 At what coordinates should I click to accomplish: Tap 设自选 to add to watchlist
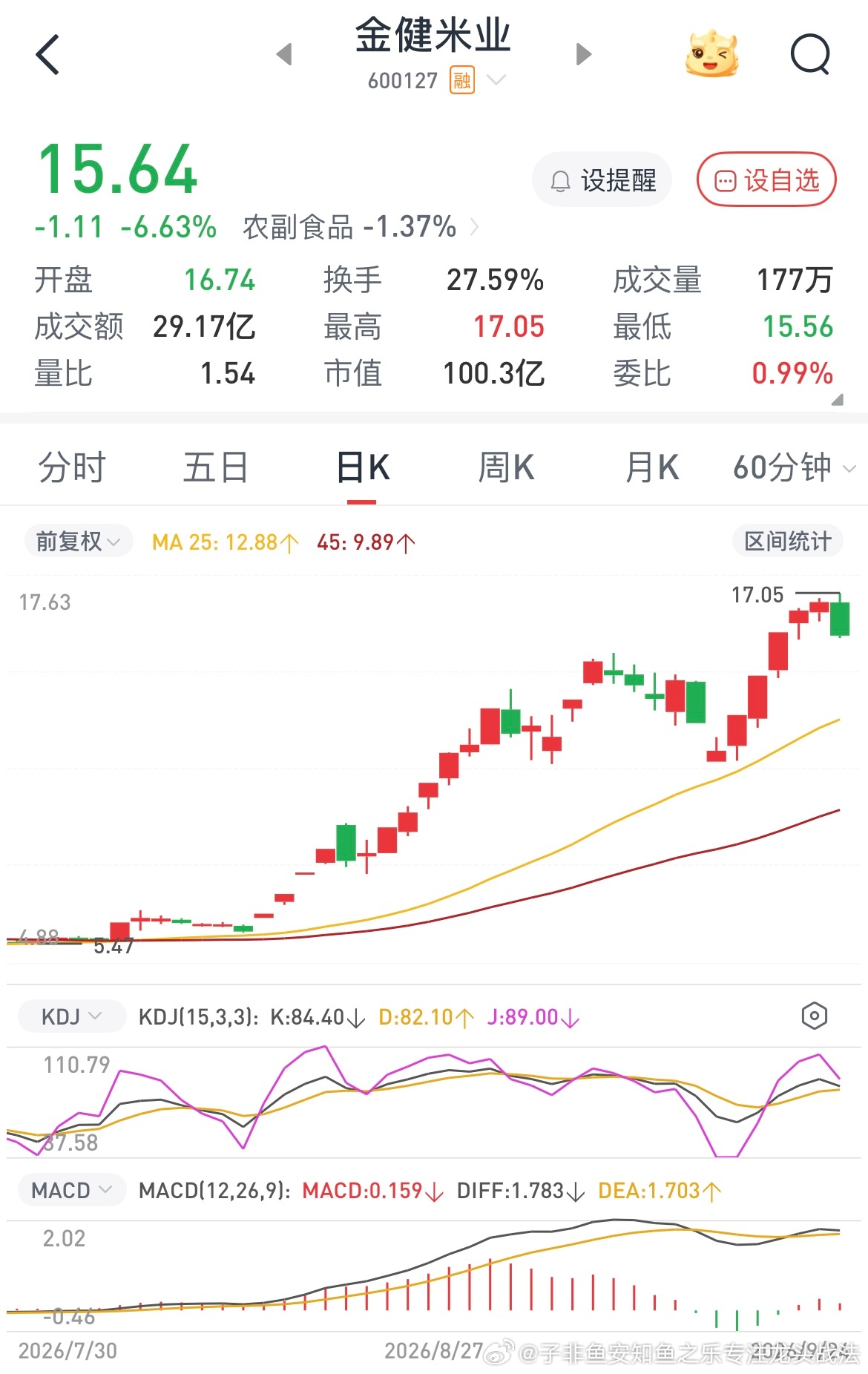pyautogui.click(x=766, y=180)
